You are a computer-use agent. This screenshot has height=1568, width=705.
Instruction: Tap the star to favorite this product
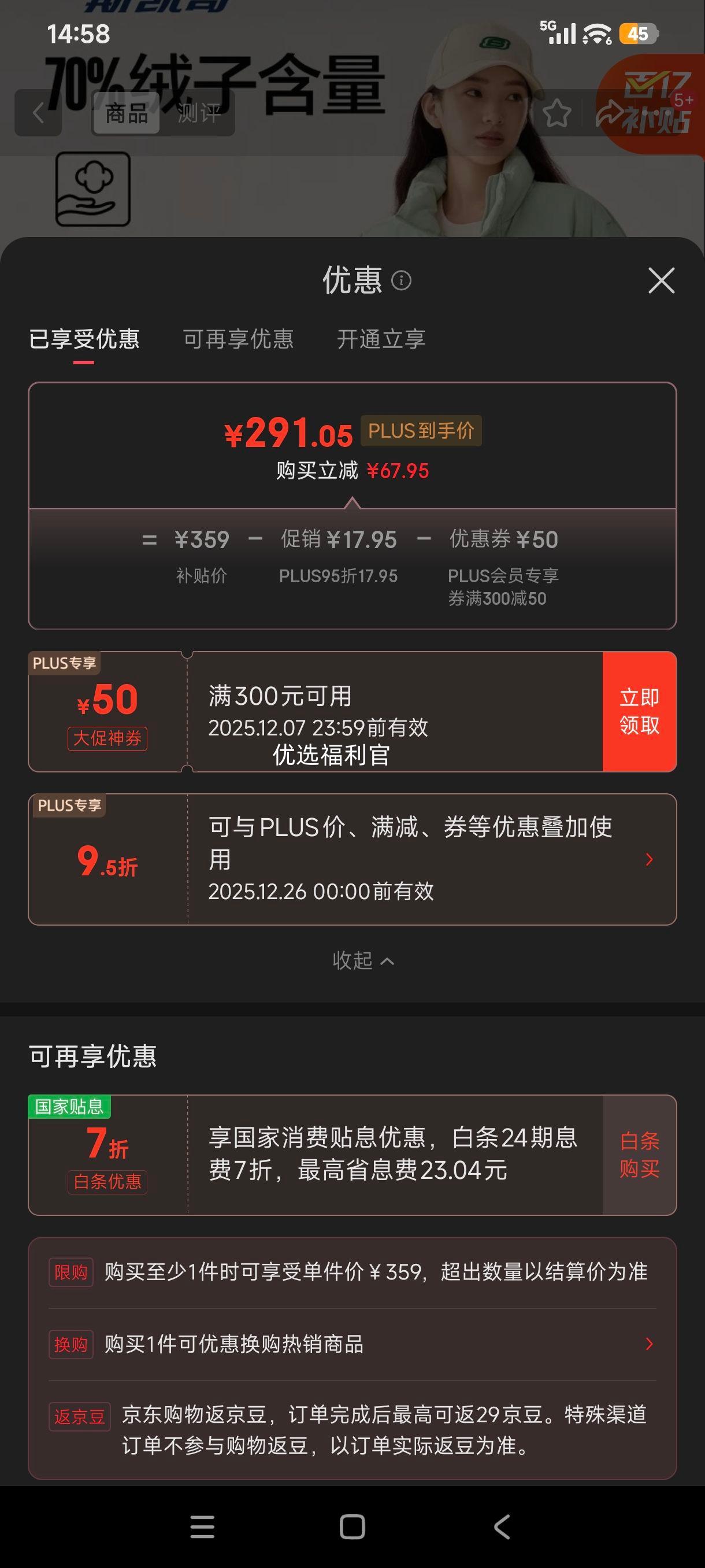[x=556, y=114]
